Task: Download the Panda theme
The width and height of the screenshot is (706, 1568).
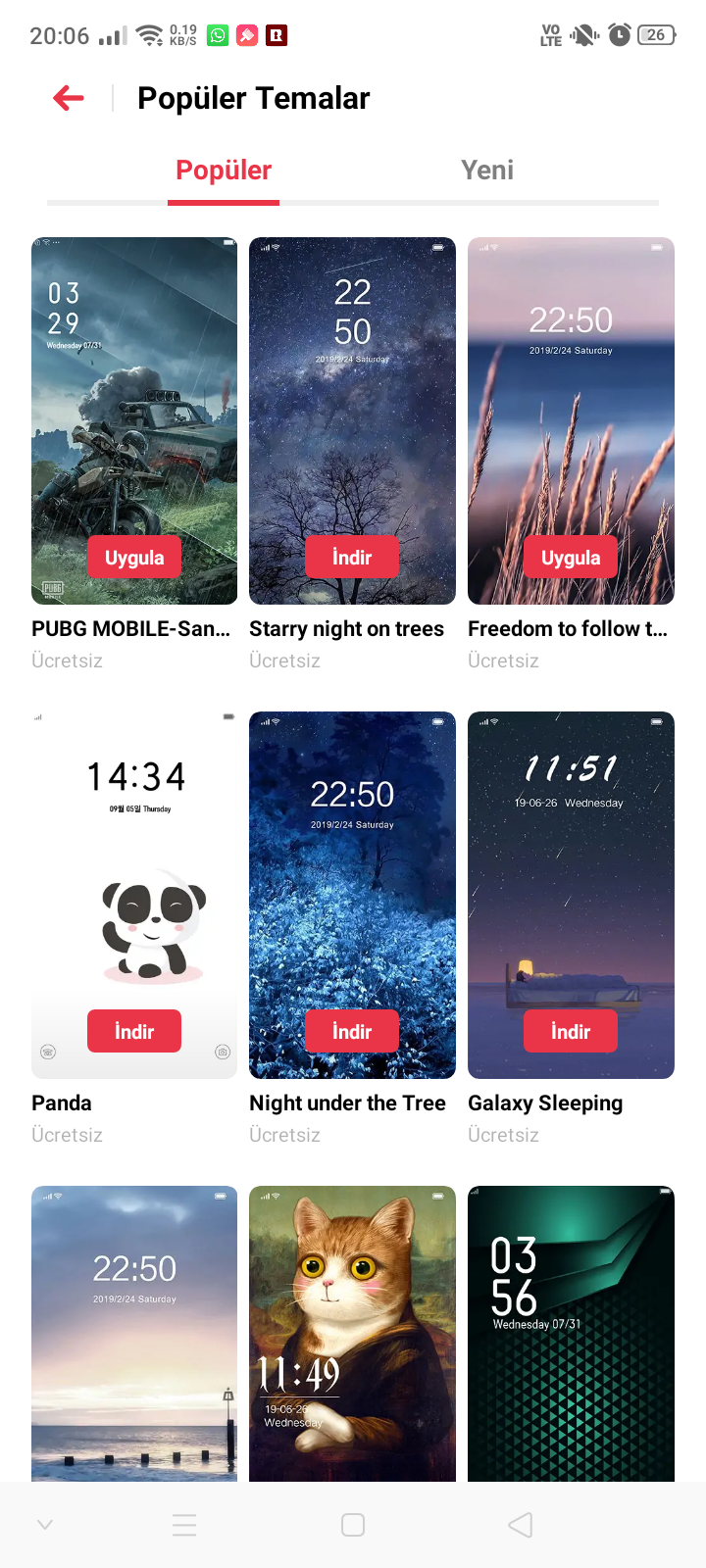Action: tap(134, 1031)
